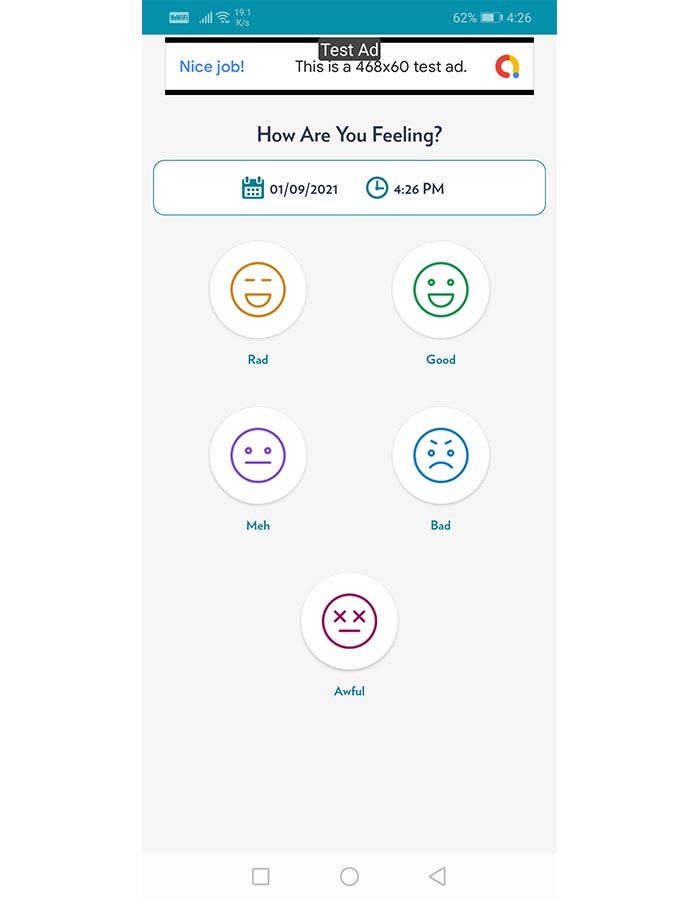Select the Bad mood face

pos(441,456)
